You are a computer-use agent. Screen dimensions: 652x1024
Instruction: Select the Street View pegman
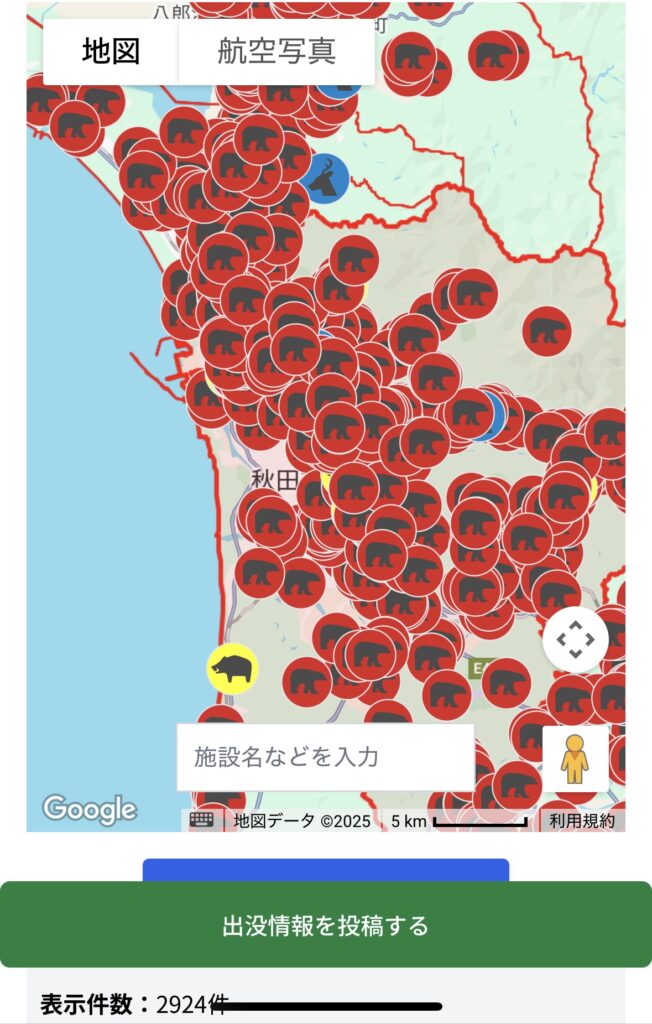click(575, 759)
